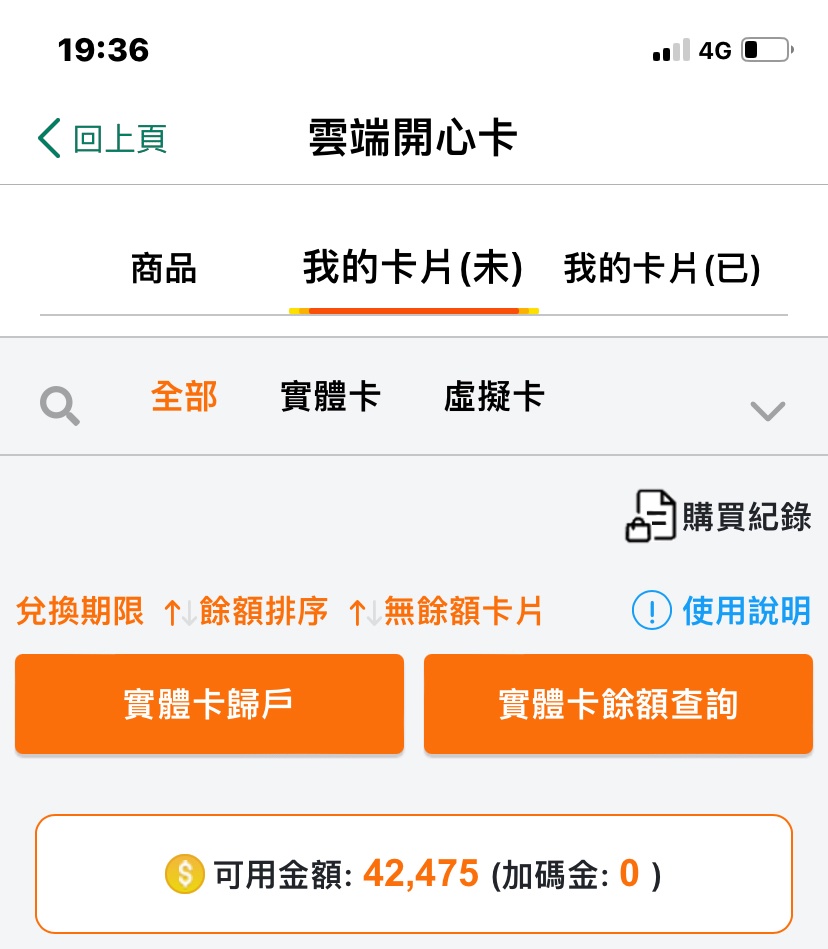Open 購買紀錄 purchase history
The width and height of the screenshot is (828, 949).
point(720,516)
